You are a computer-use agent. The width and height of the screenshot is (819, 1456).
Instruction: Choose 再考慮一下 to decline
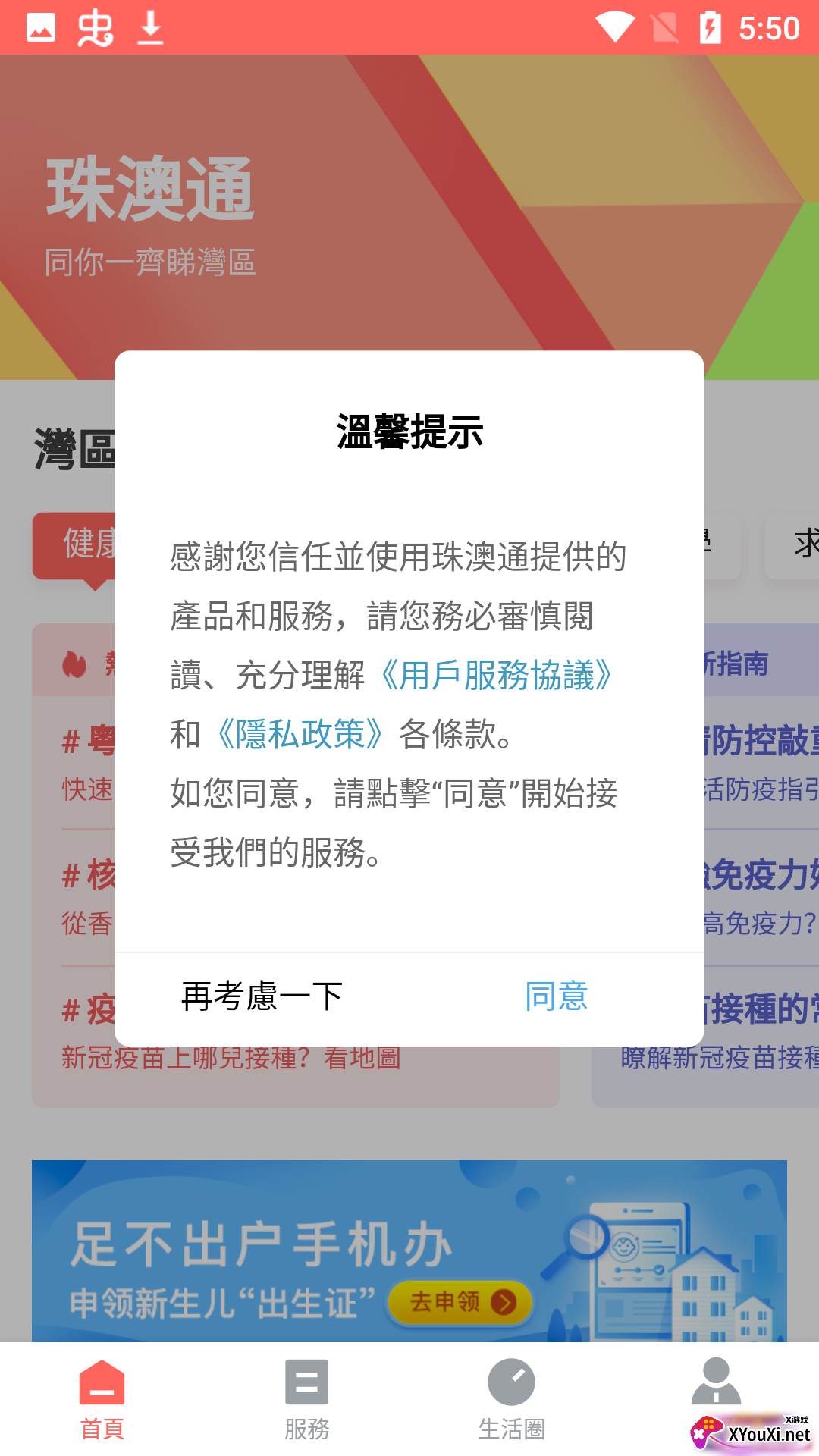[262, 996]
